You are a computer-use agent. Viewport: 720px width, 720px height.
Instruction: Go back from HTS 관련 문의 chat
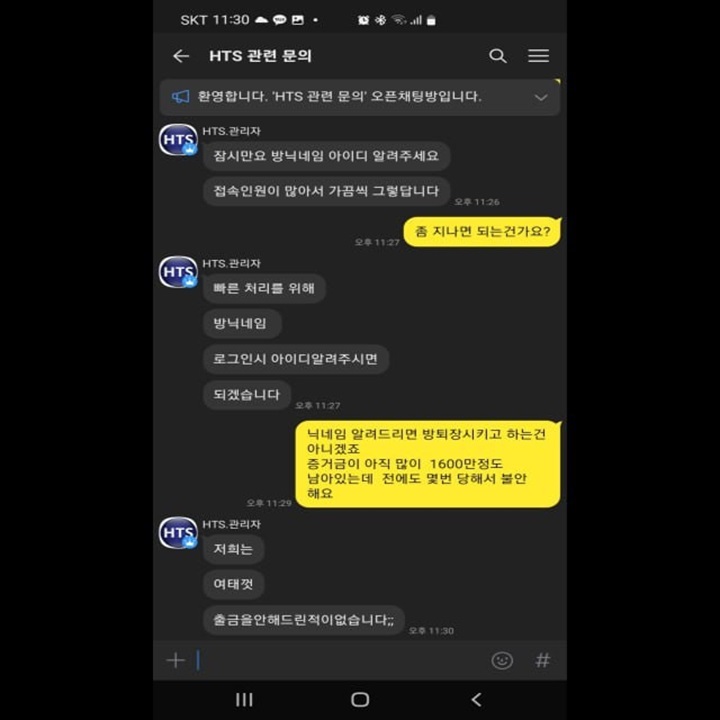click(x=181, y=56)
